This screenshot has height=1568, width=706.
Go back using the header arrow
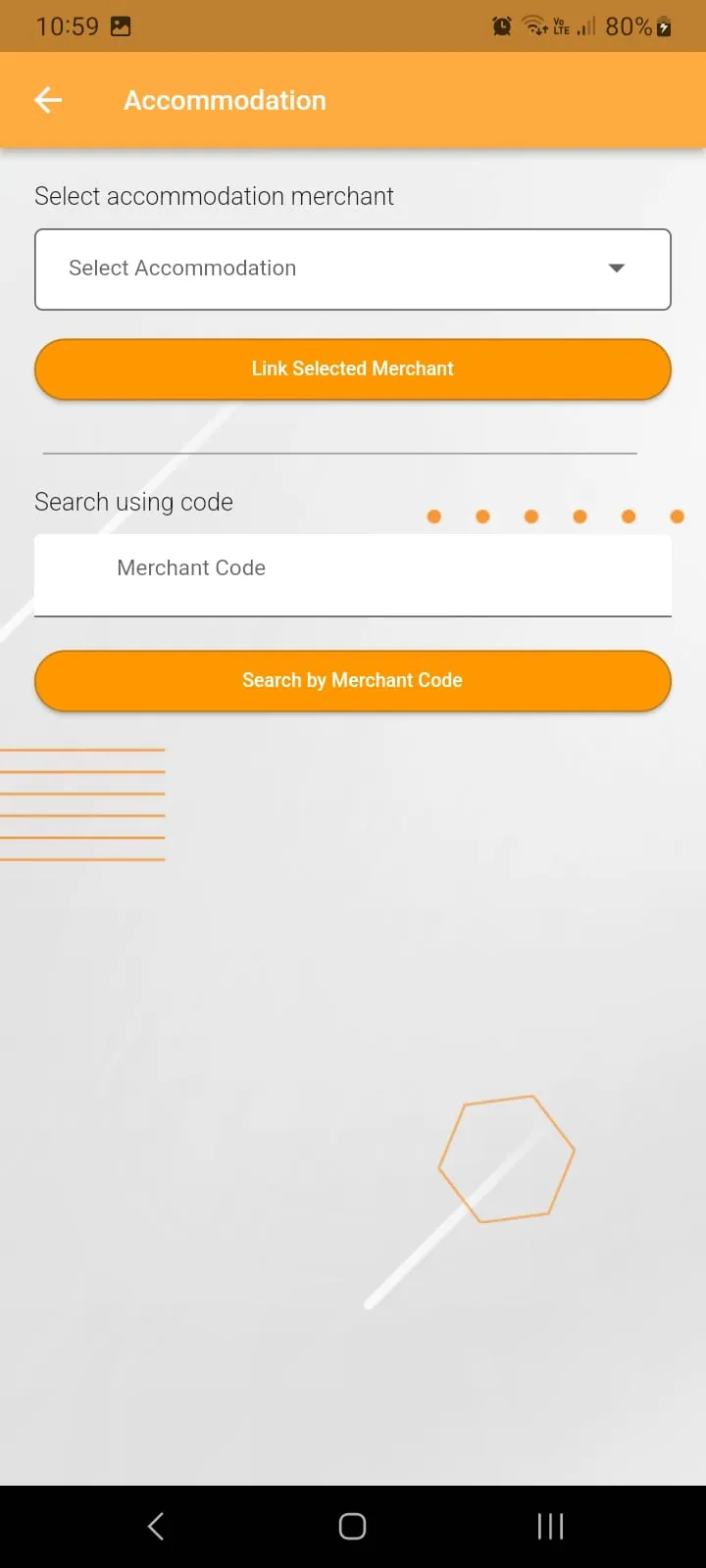coord(48,100)
